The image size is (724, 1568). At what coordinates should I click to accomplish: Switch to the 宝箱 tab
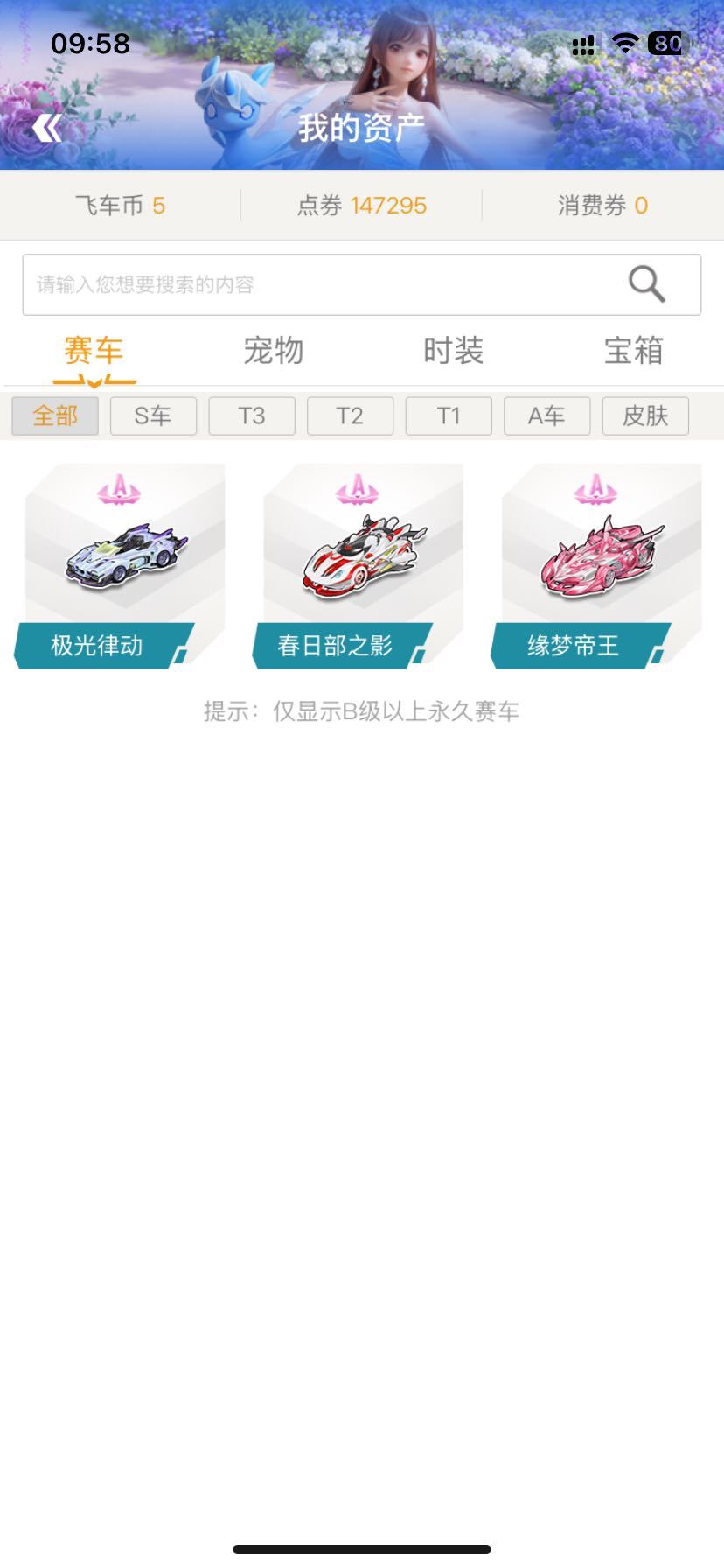[x=634, y=351]
